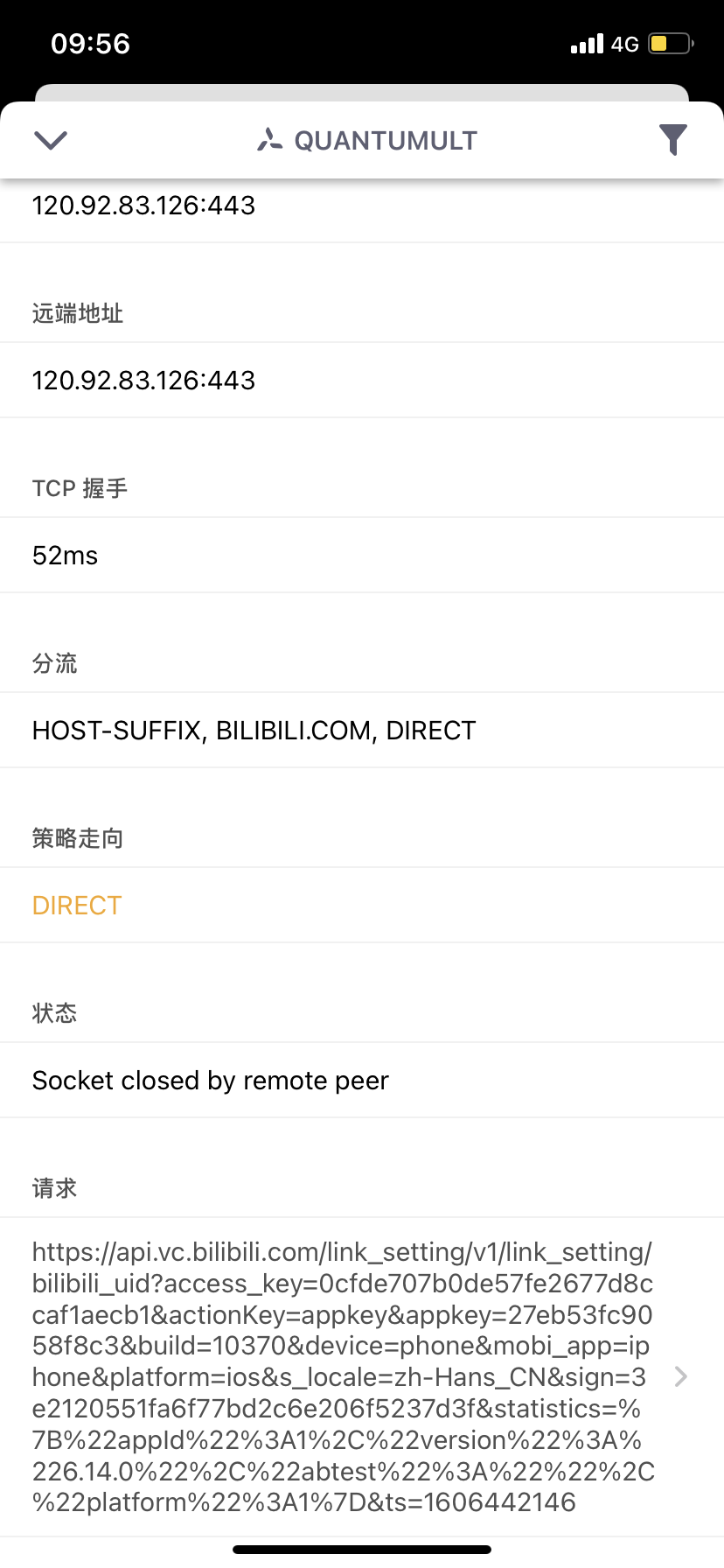Tap the 'Socket closed by remote peer' status
Viewport: 724px width, 1568px height.
tap(210, 1080)
